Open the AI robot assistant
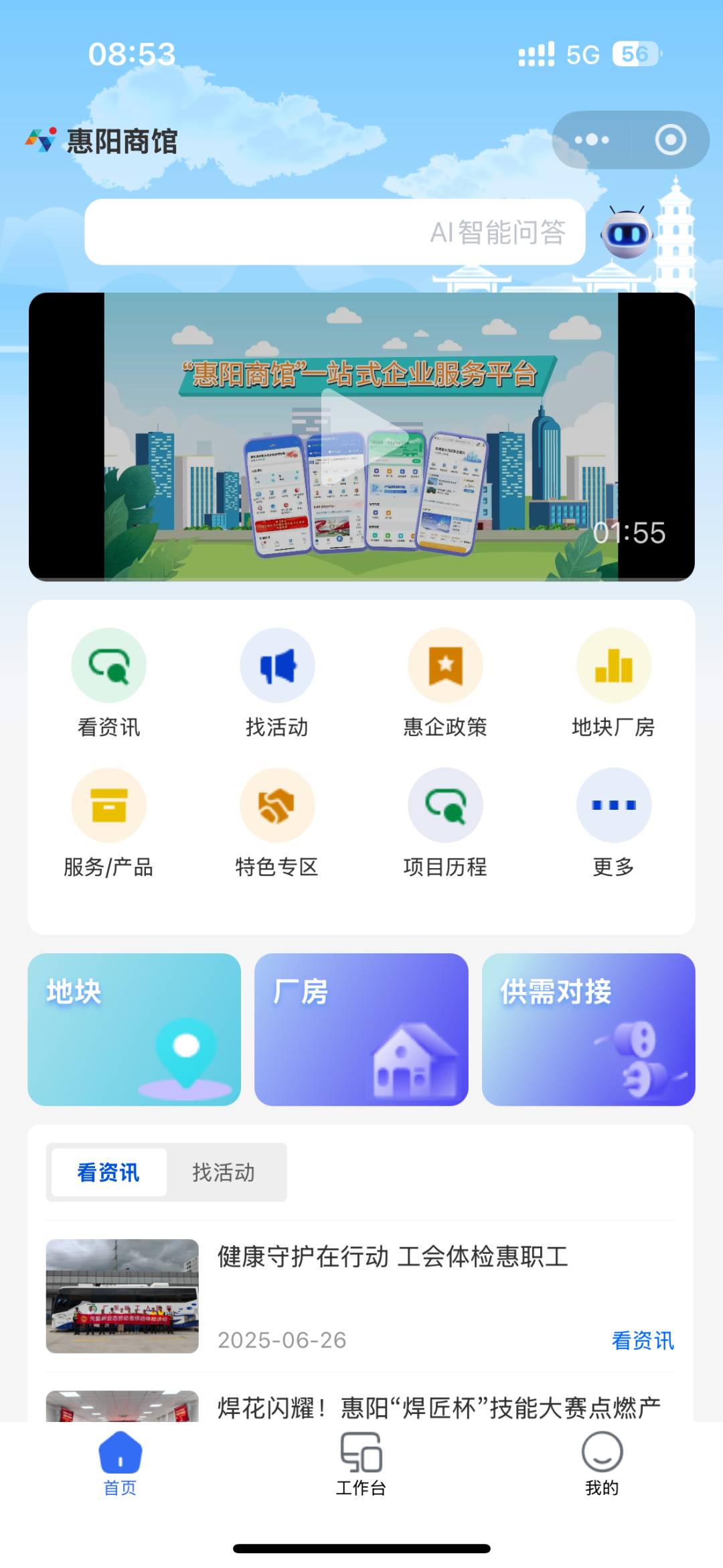The image size is (723, 1568). pos(627,233)
